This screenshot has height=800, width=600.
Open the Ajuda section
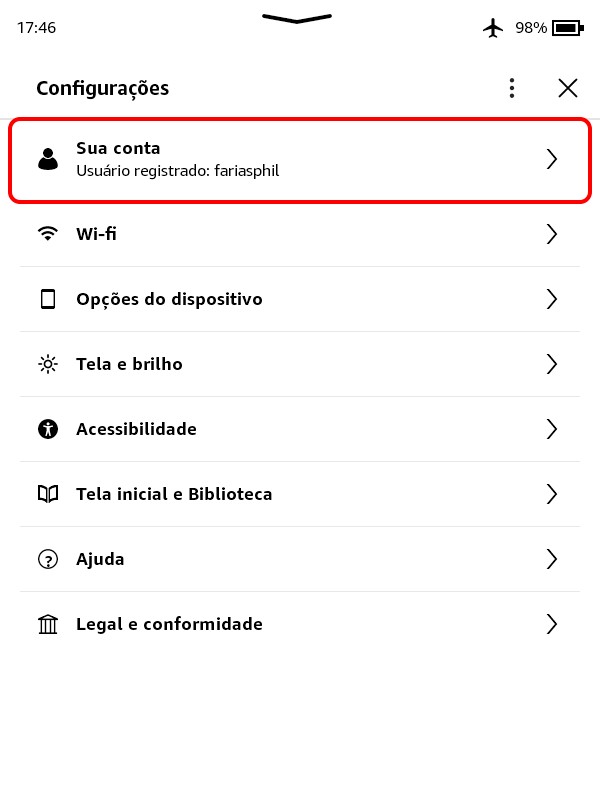tap(299, 559)
